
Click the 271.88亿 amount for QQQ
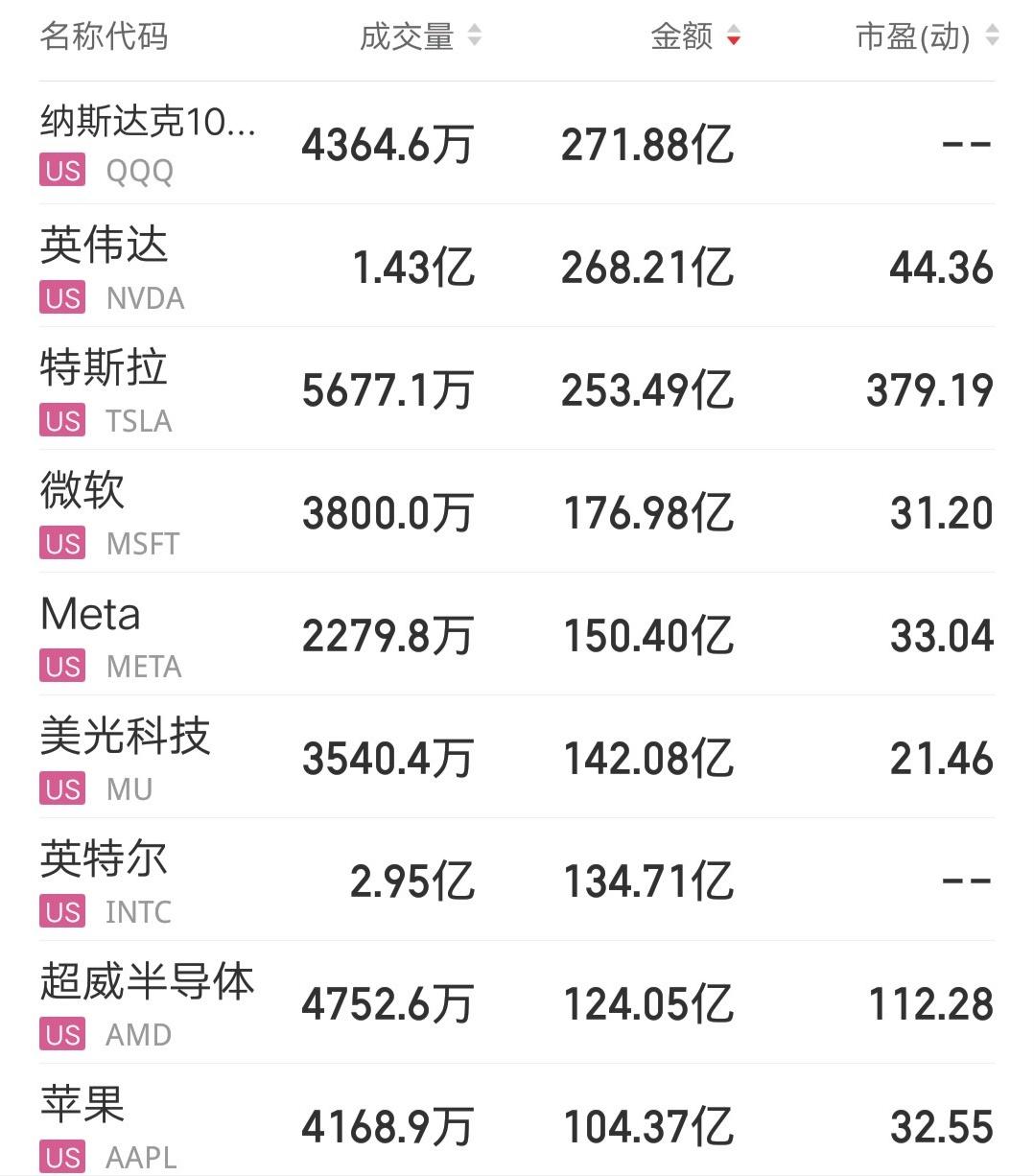click(x=646, y=144)
